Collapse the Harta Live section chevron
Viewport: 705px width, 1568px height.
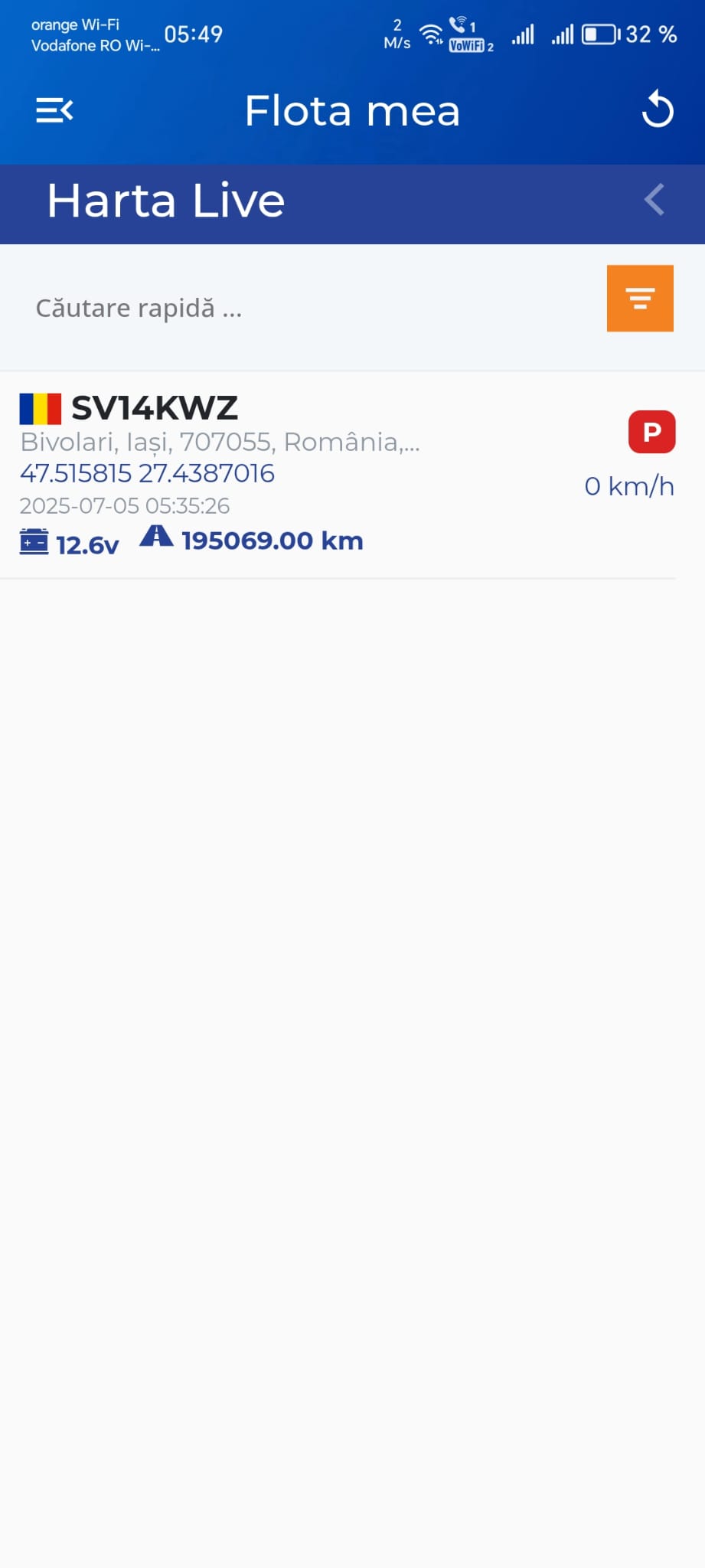coord(654,201)
